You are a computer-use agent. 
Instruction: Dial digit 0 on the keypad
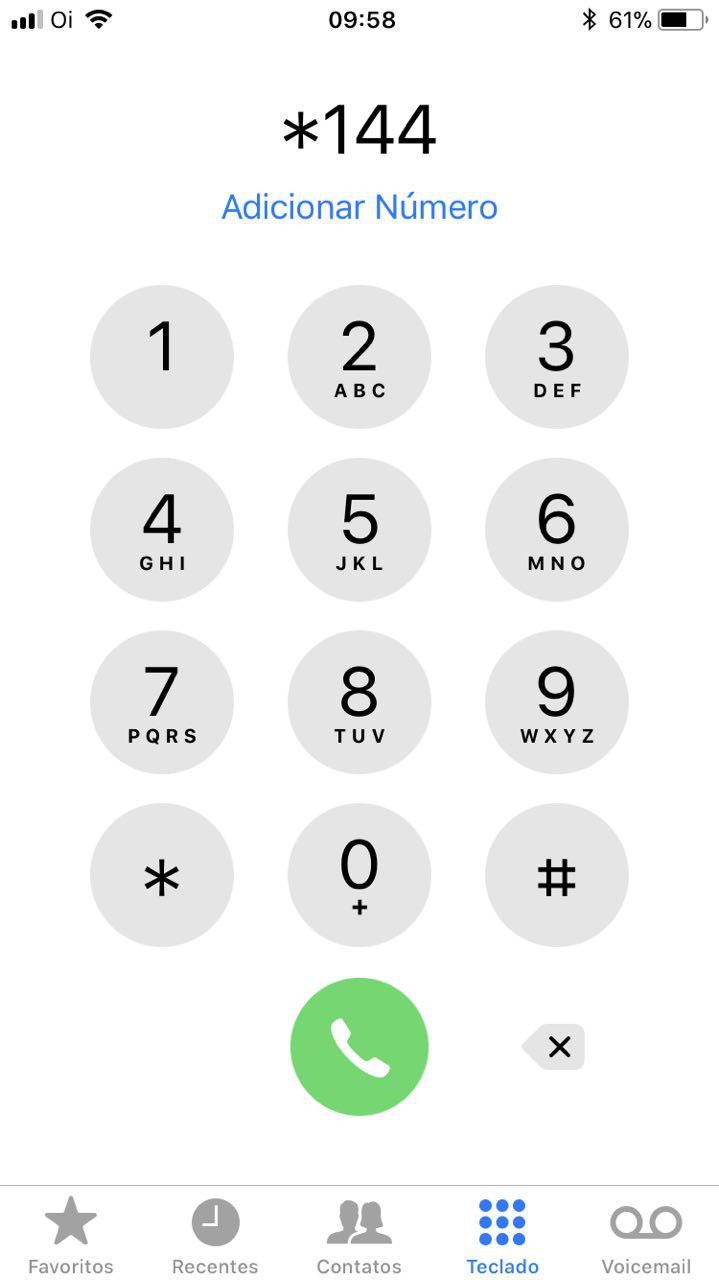pyautogui.click(x=359, y=876)
